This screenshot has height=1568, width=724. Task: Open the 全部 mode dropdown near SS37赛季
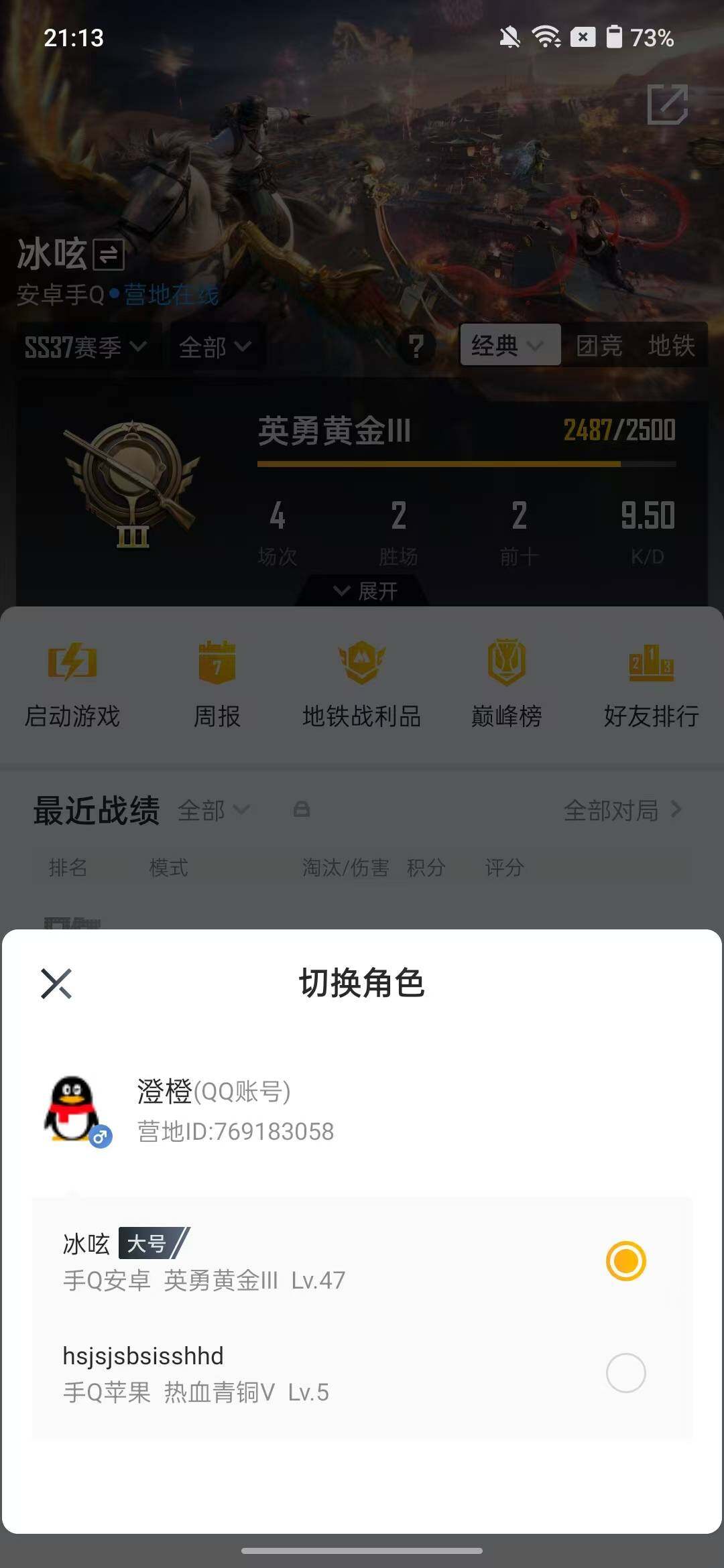(213, 346)
